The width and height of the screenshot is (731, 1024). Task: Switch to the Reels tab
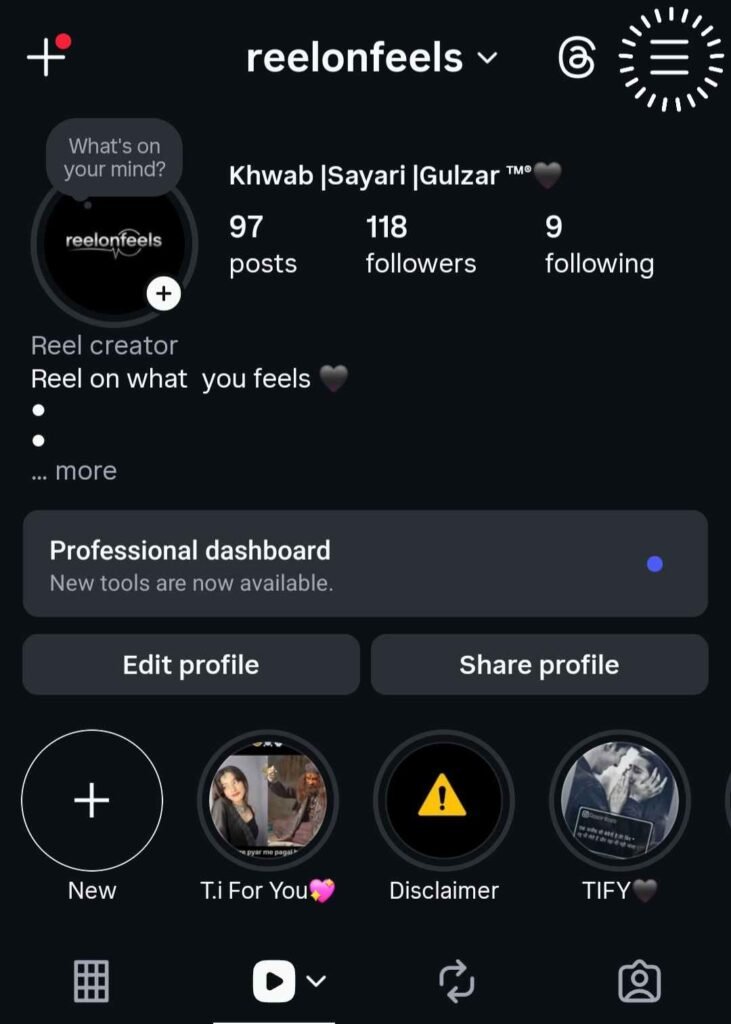coord(275,981)
